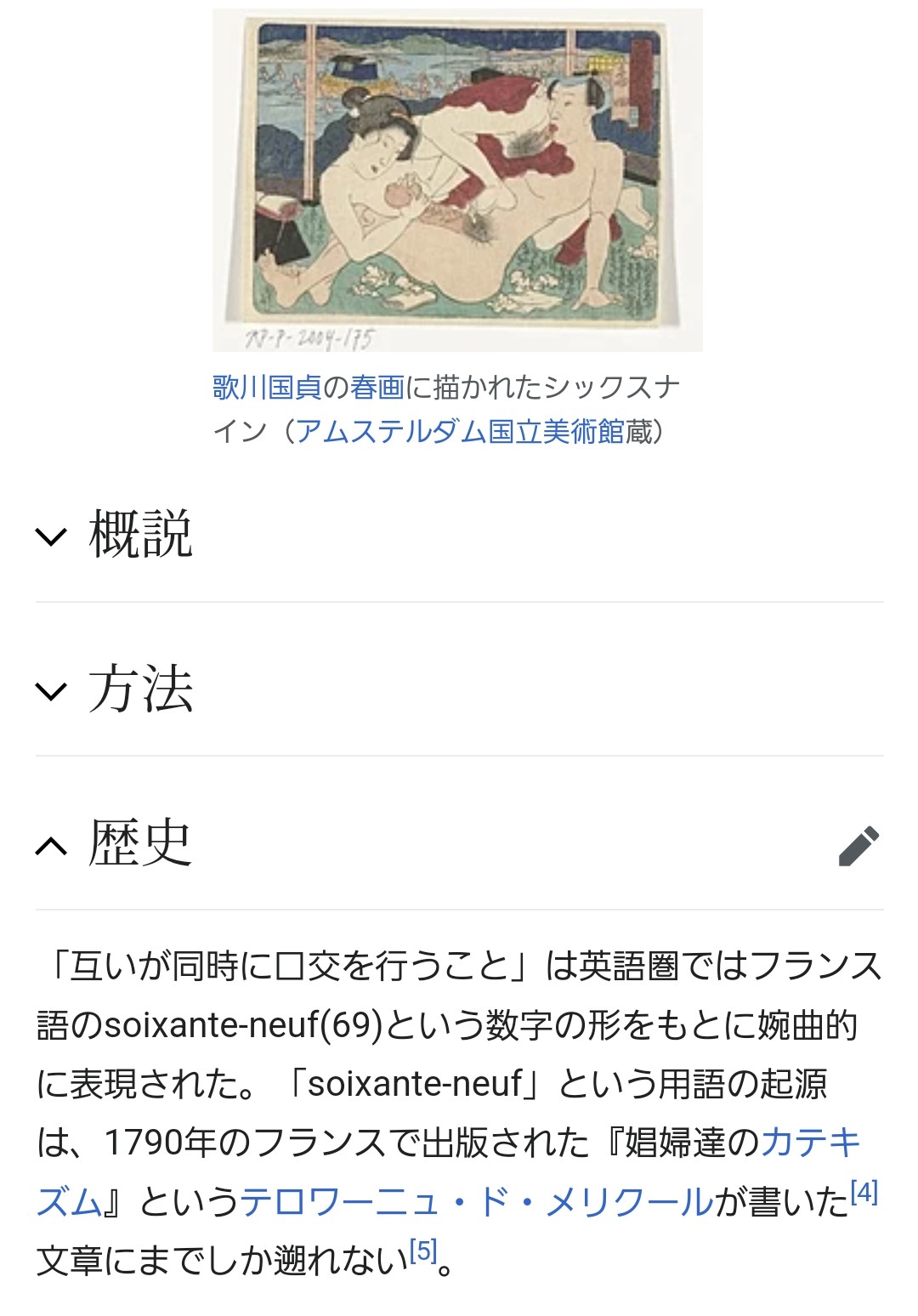The height and width of the screenshot is (1316, 918).
Task: Expand the 方法 section
Action: click(140, 689)
